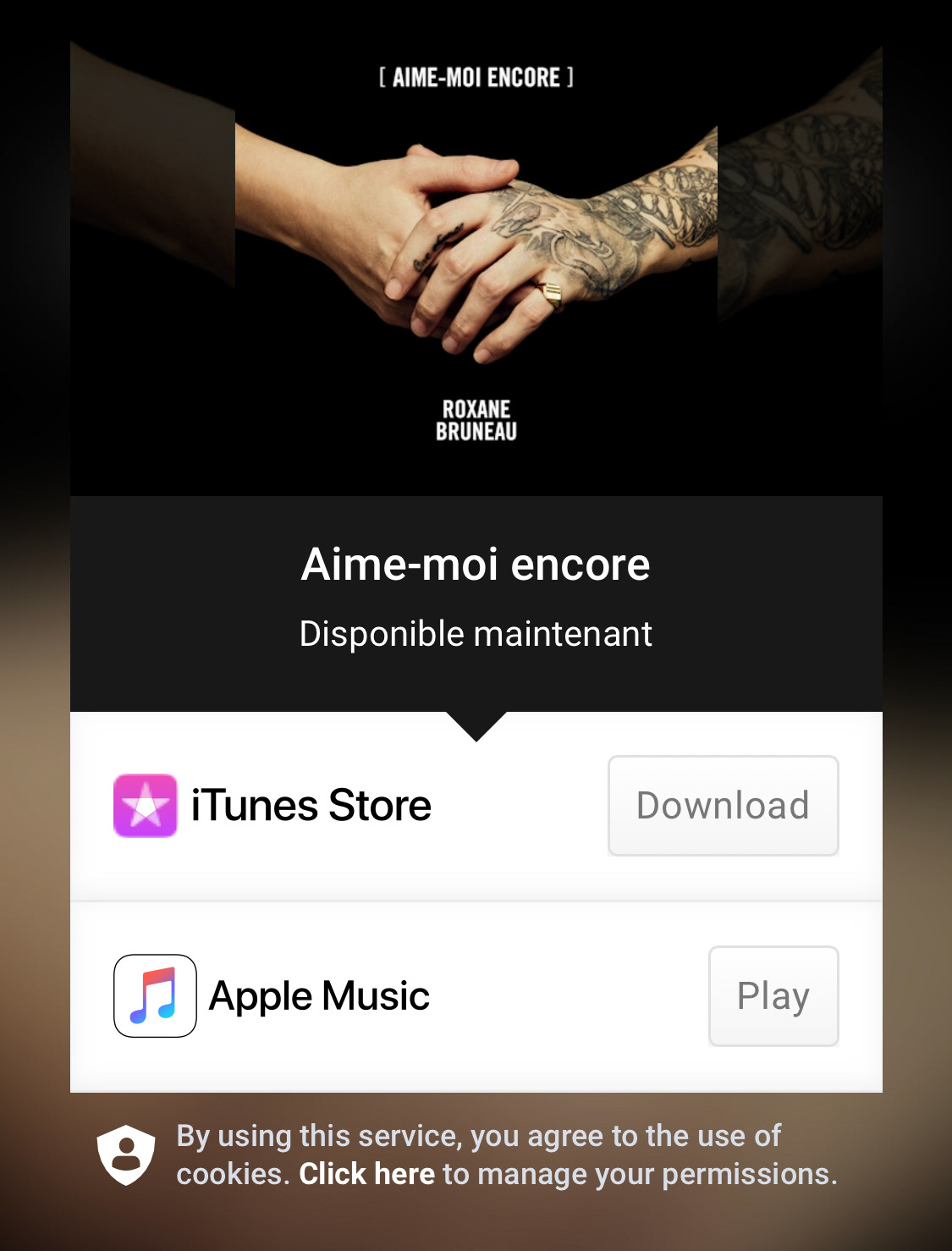This screenshot has height=1251, width=952.
Task: Download from the iTunes Store
Action: pyautogui.click(x=723, y=805)
